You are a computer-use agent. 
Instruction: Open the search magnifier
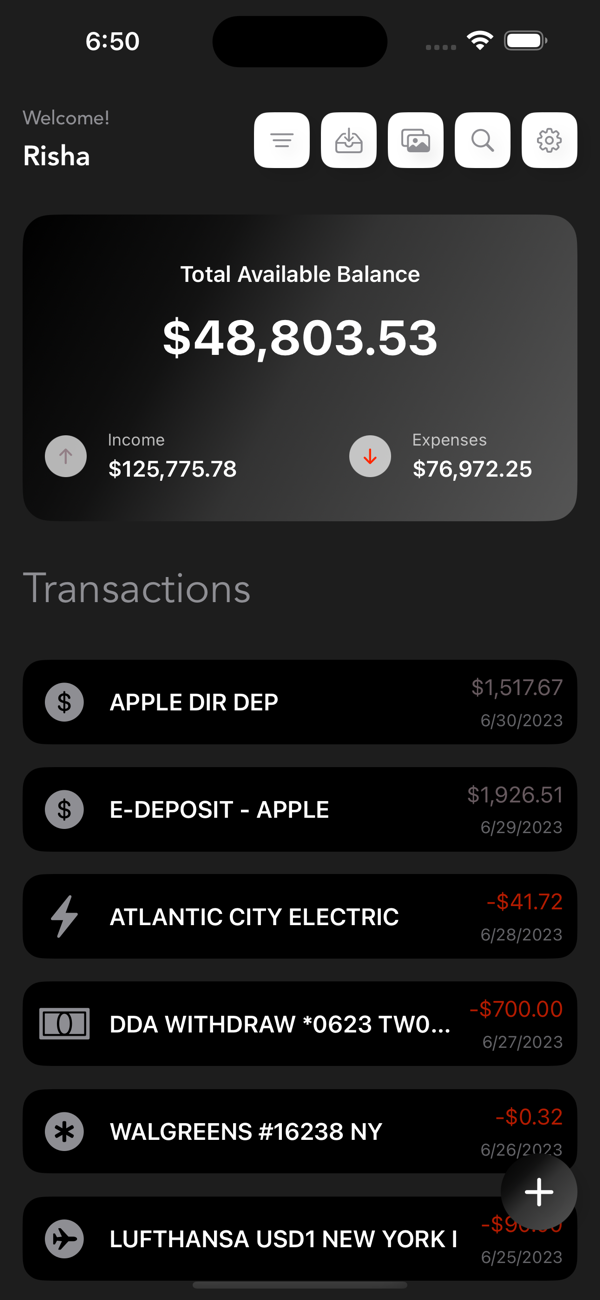[483, 140]
